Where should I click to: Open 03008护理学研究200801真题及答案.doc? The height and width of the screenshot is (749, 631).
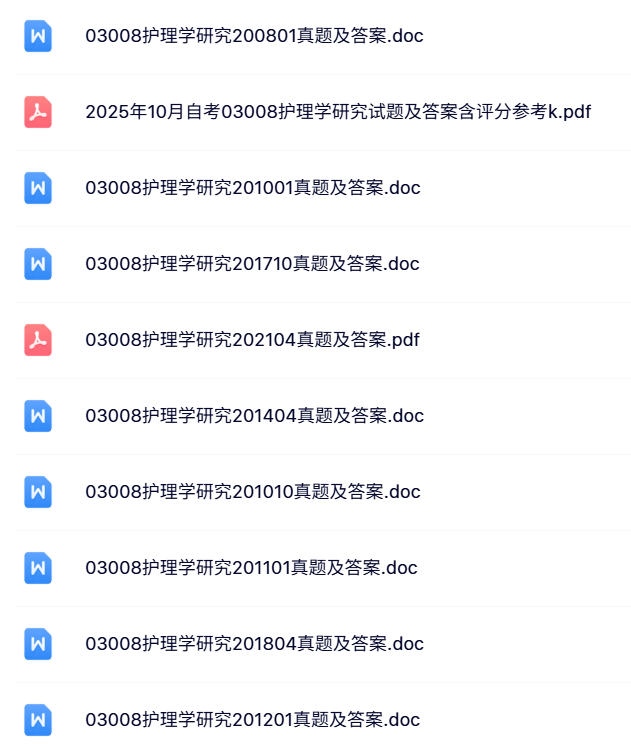254,36
